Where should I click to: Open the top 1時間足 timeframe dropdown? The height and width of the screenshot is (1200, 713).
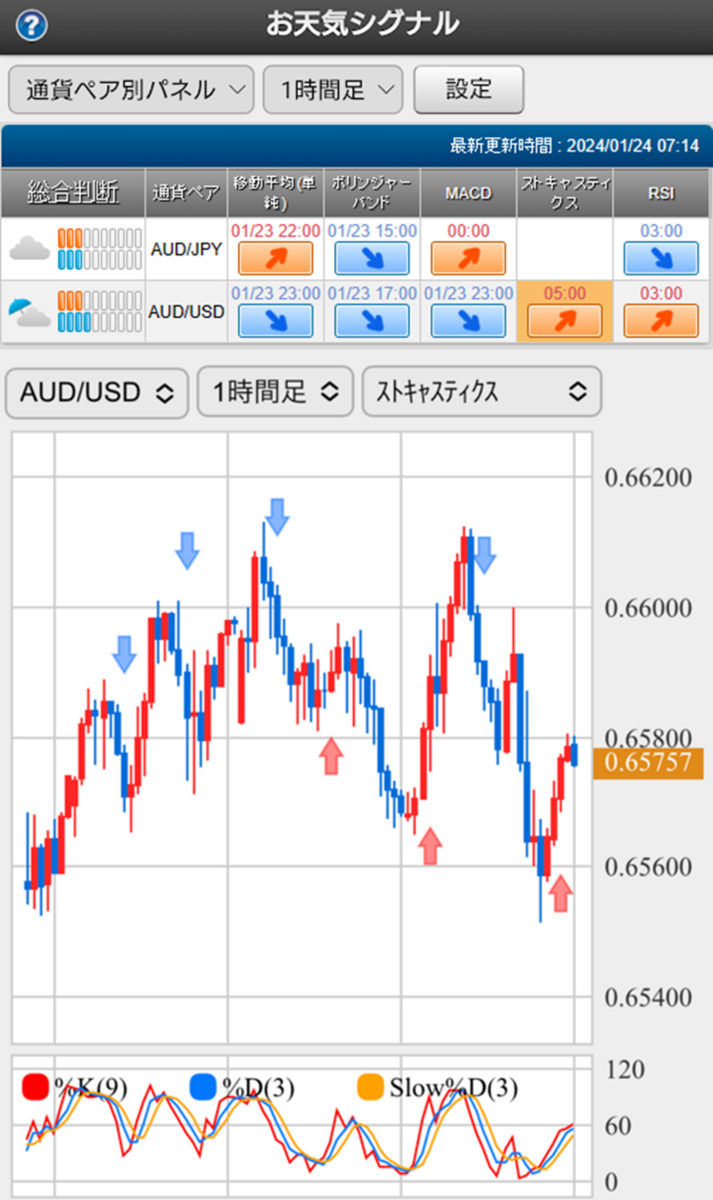[333, 89]
